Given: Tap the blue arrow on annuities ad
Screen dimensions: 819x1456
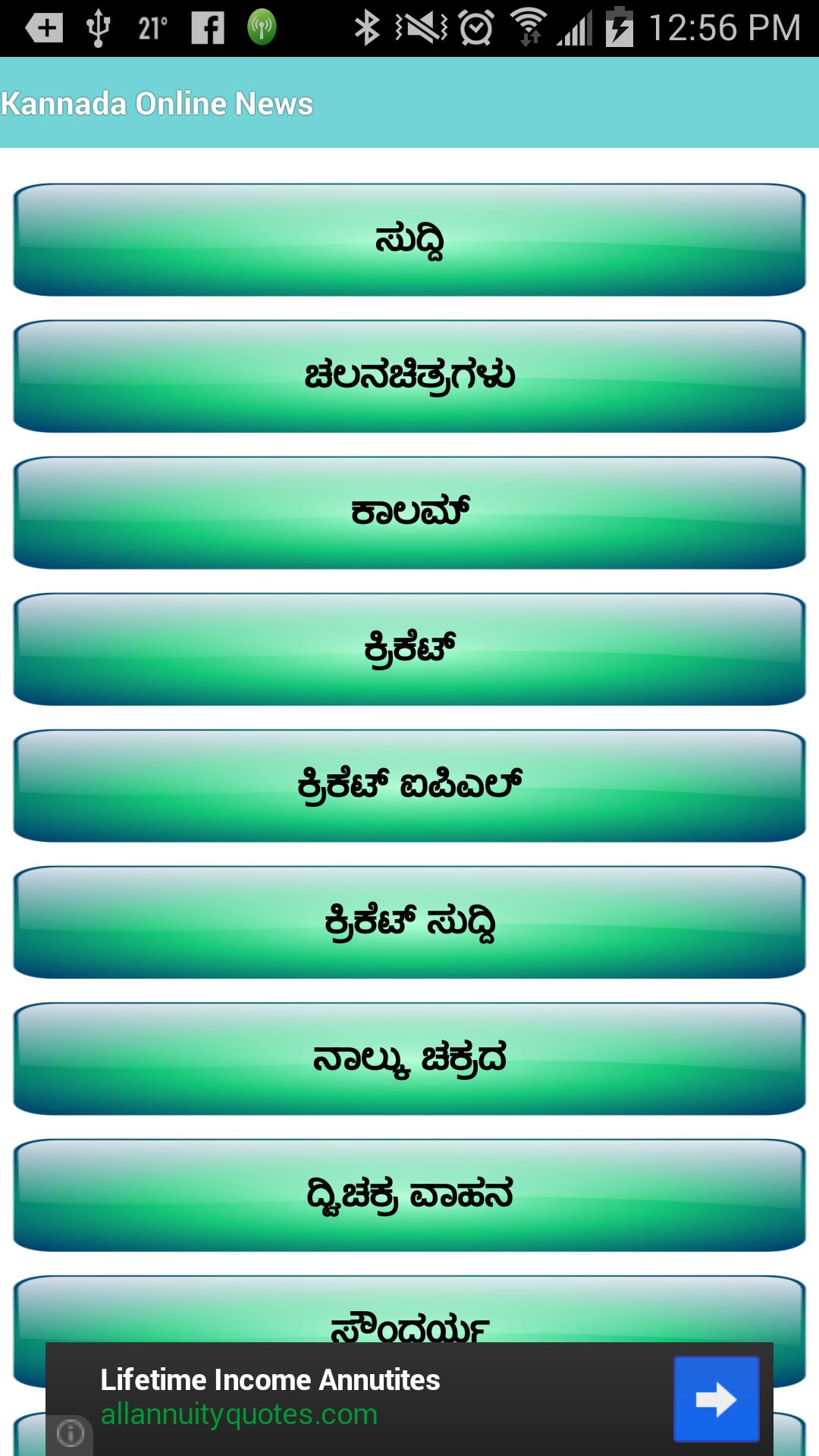Looking at the screenshot, I should pyautogui.click(x=716, y=1399).
